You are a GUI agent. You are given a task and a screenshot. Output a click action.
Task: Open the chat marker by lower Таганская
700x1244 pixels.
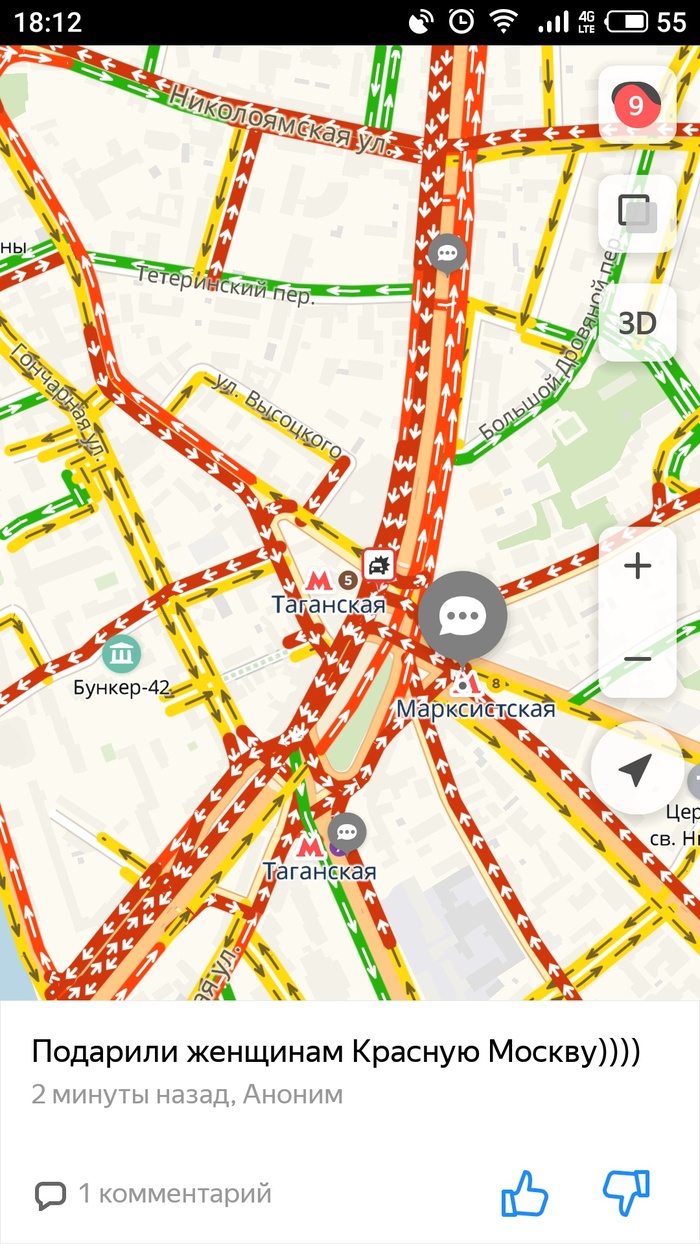tap(347, 830)
